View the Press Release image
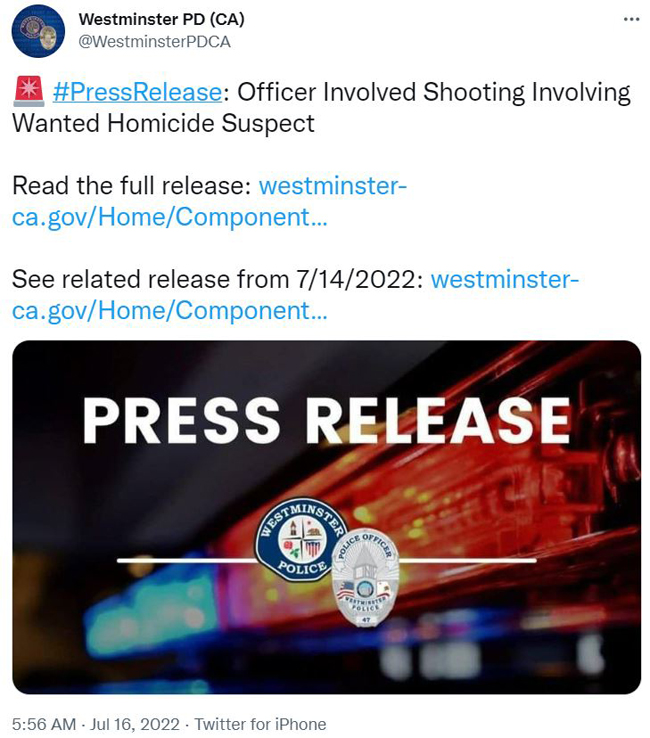This screenshot has width=650, height=738. [x=326, y=517]
